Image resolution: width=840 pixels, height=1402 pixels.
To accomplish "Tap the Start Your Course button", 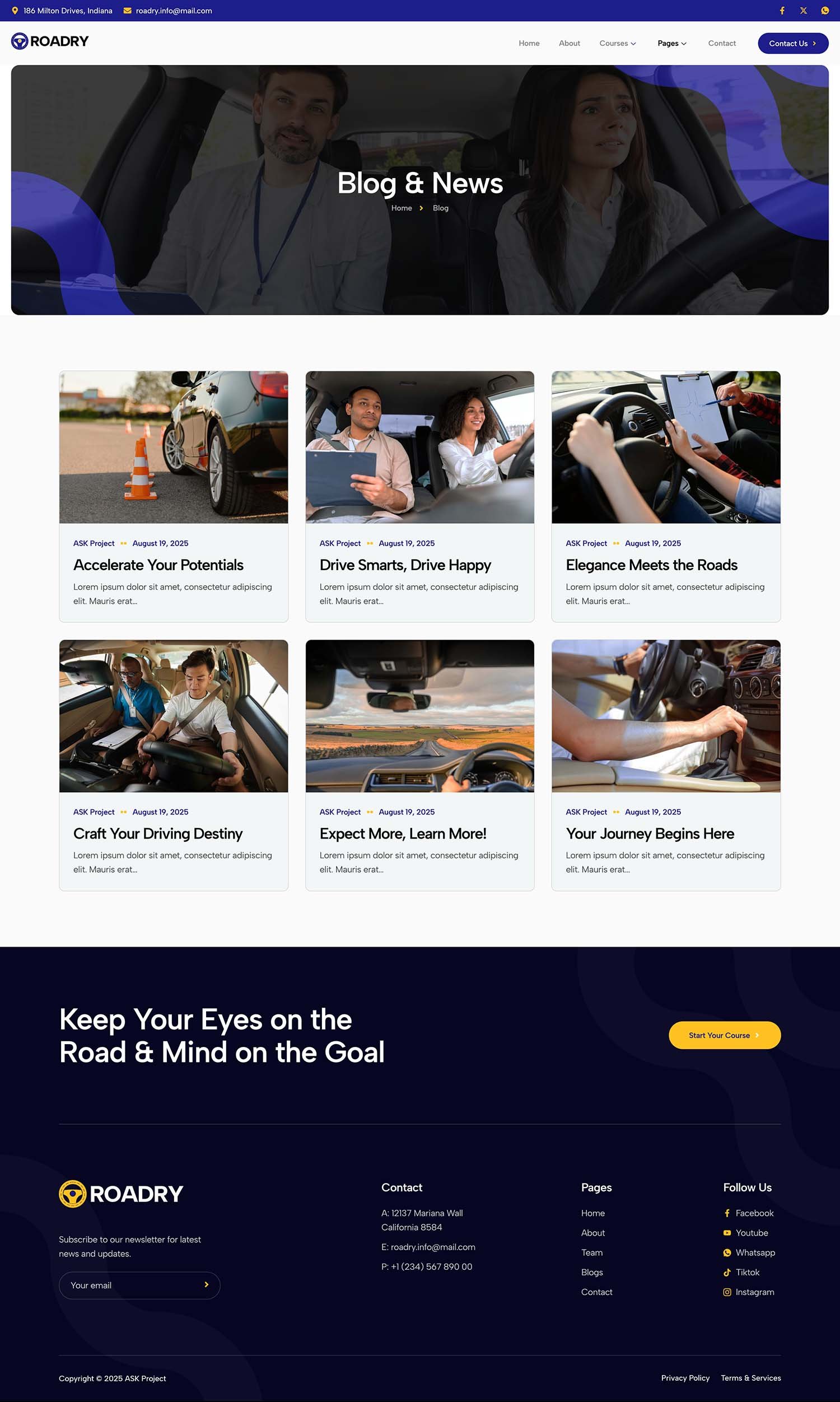I will (724, 1035).
